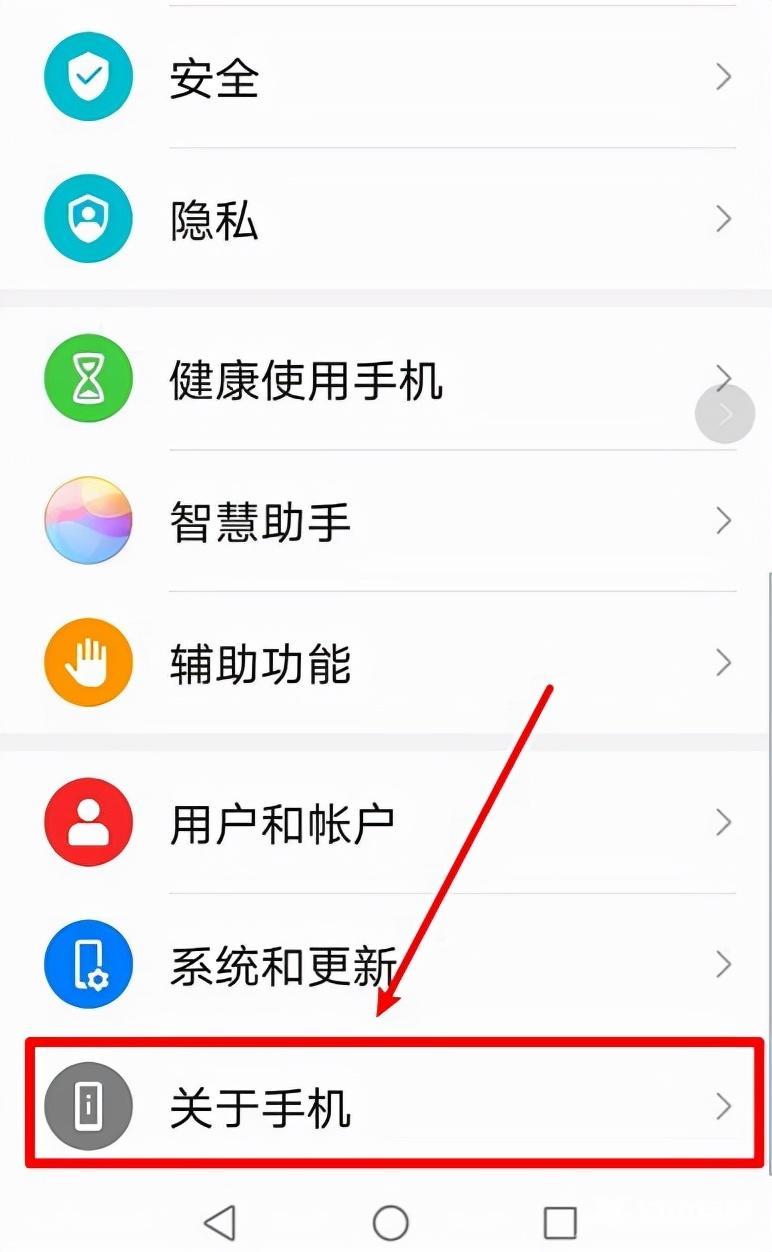
Task: Tap the system back button
Action: pos(219,1222)
